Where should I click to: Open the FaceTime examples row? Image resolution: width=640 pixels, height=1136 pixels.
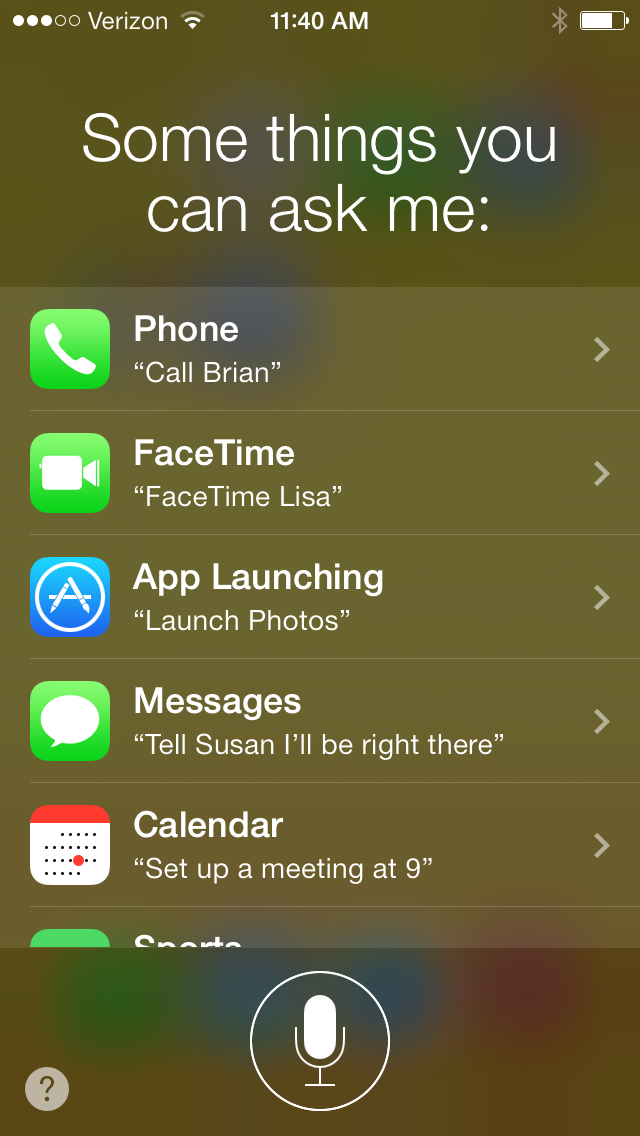320,473
